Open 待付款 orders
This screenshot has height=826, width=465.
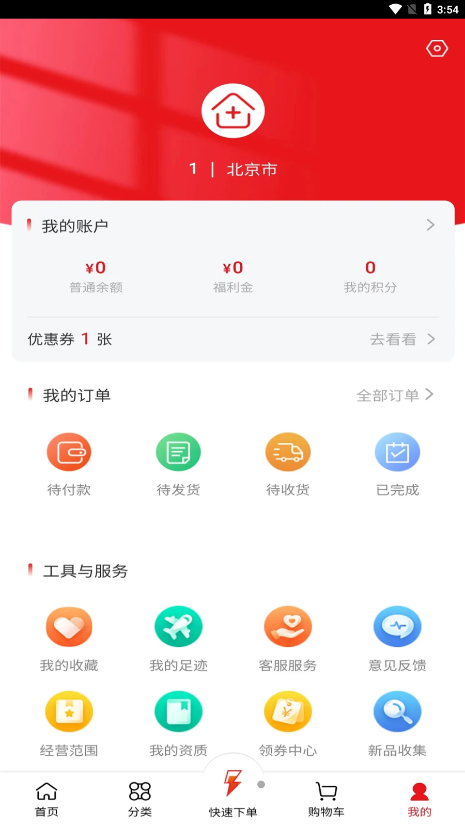pyautogui.click(x=69, y=464)
